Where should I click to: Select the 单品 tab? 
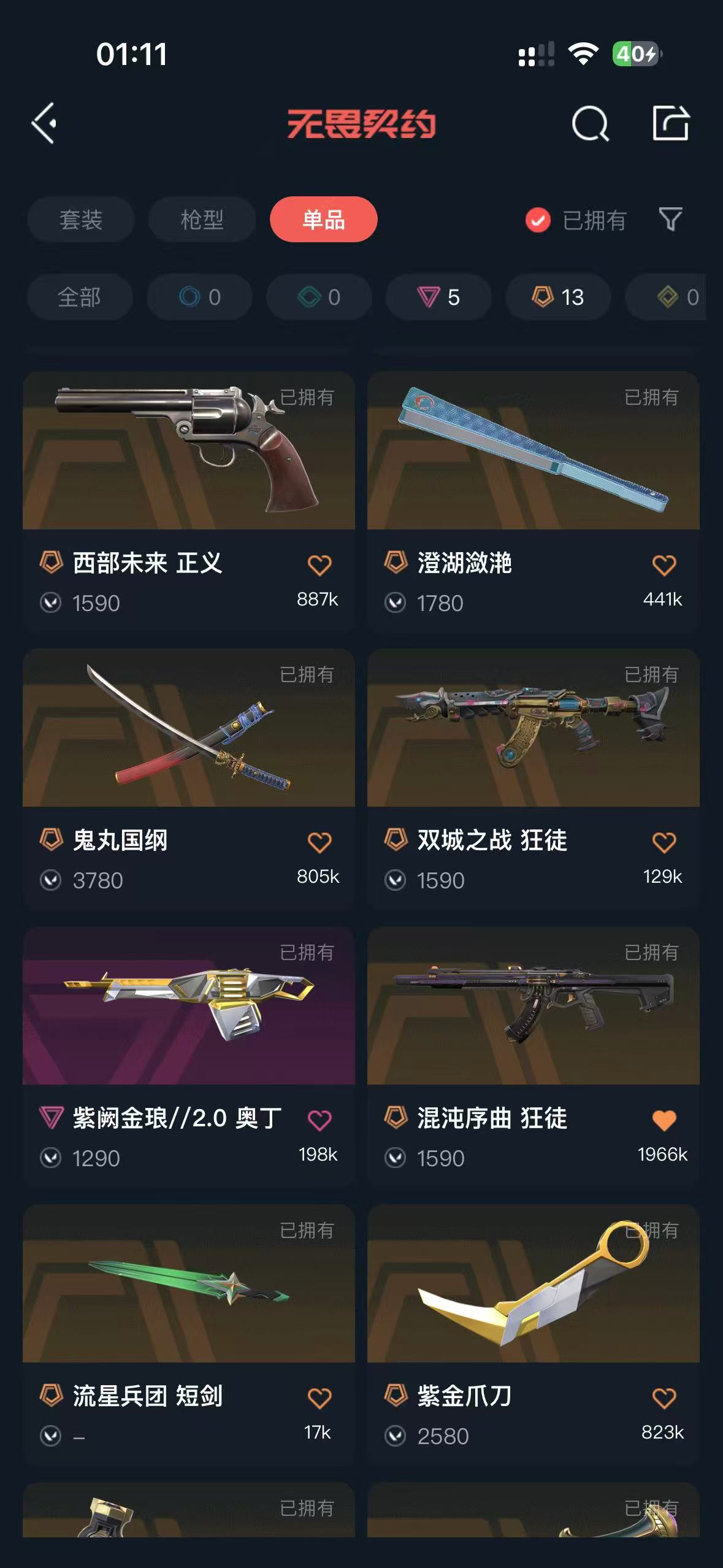pyautogui.click(x=323, y=220)
